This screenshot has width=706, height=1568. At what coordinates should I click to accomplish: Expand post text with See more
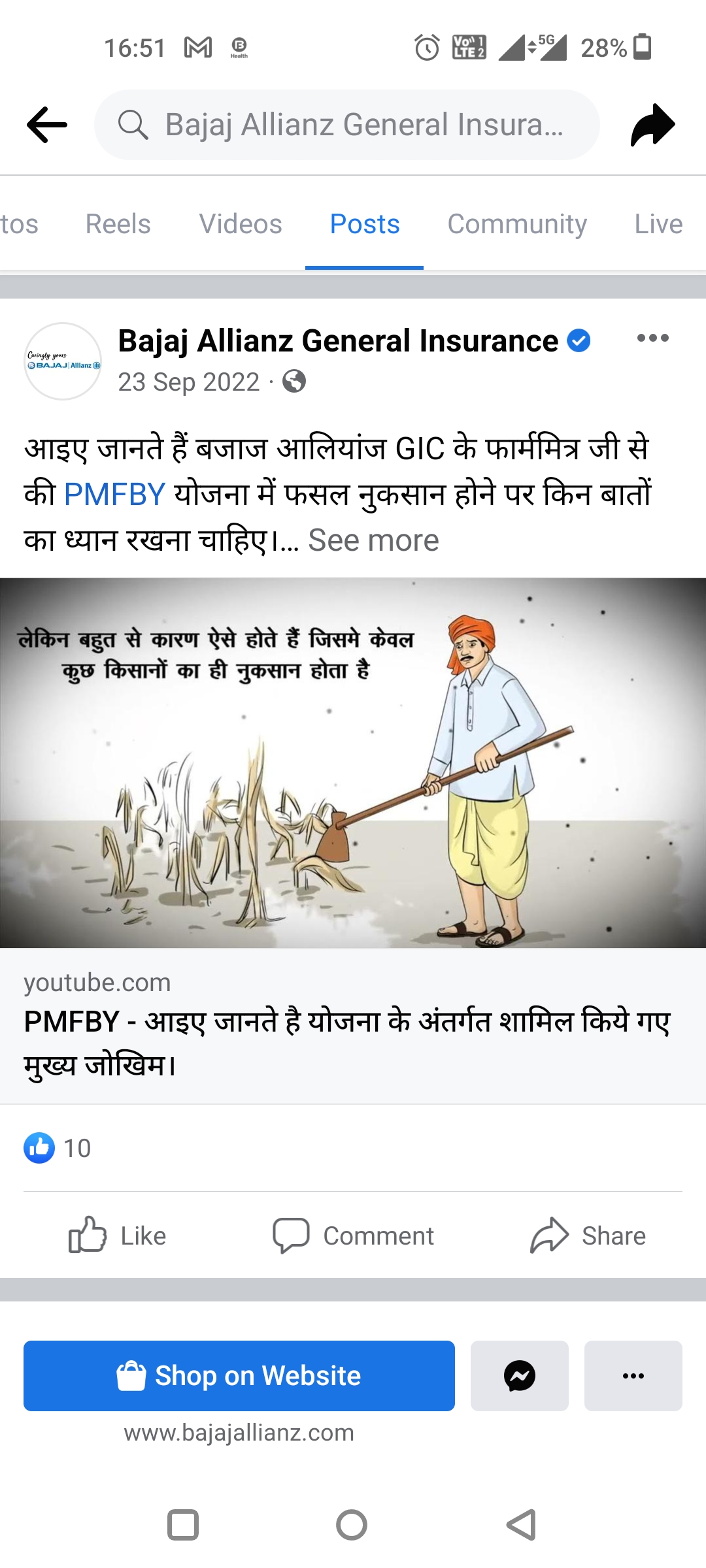(x=373, y=541)
